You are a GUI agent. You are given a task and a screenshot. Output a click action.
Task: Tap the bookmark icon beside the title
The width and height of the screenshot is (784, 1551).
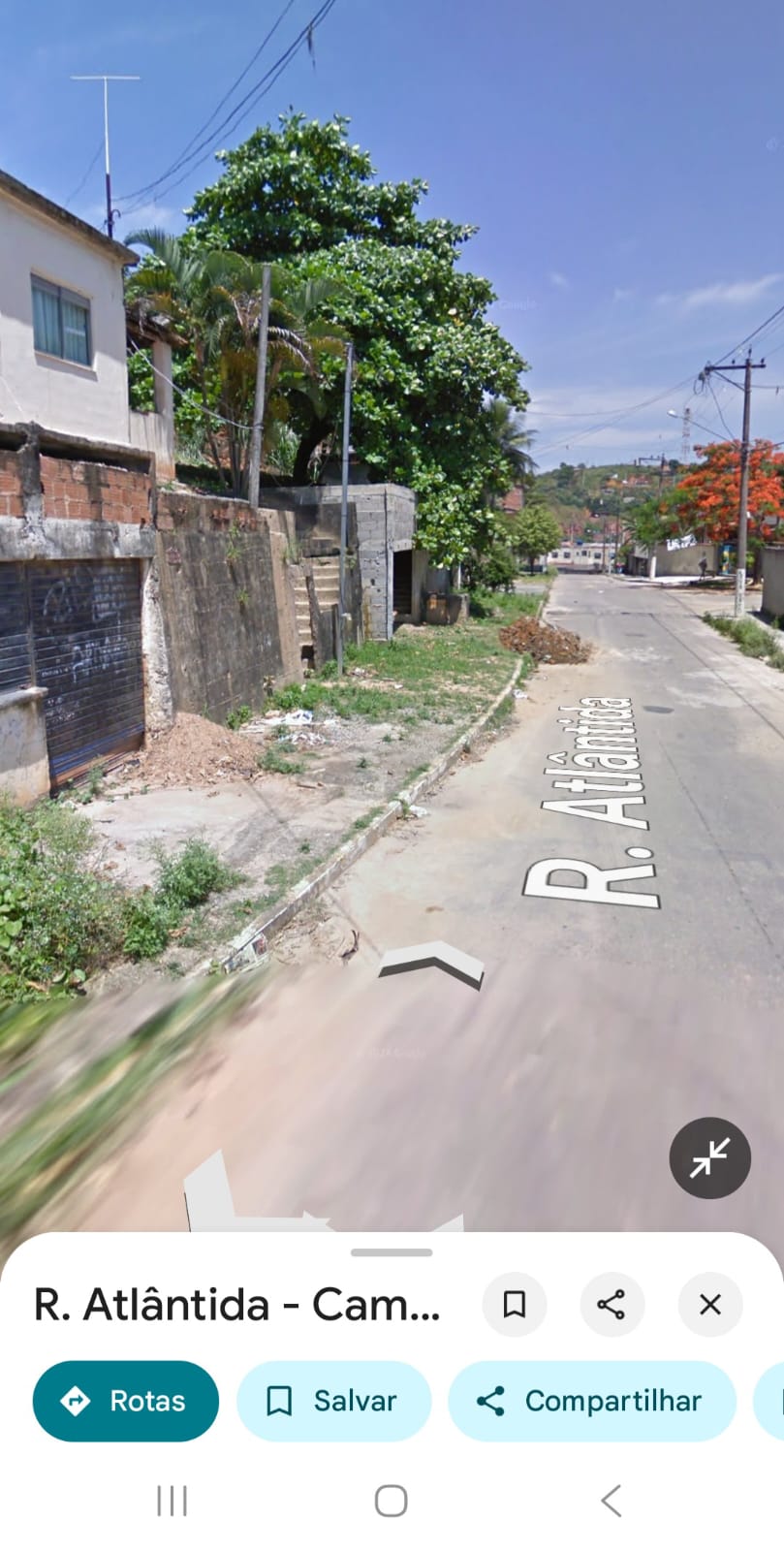point(514,1304)
